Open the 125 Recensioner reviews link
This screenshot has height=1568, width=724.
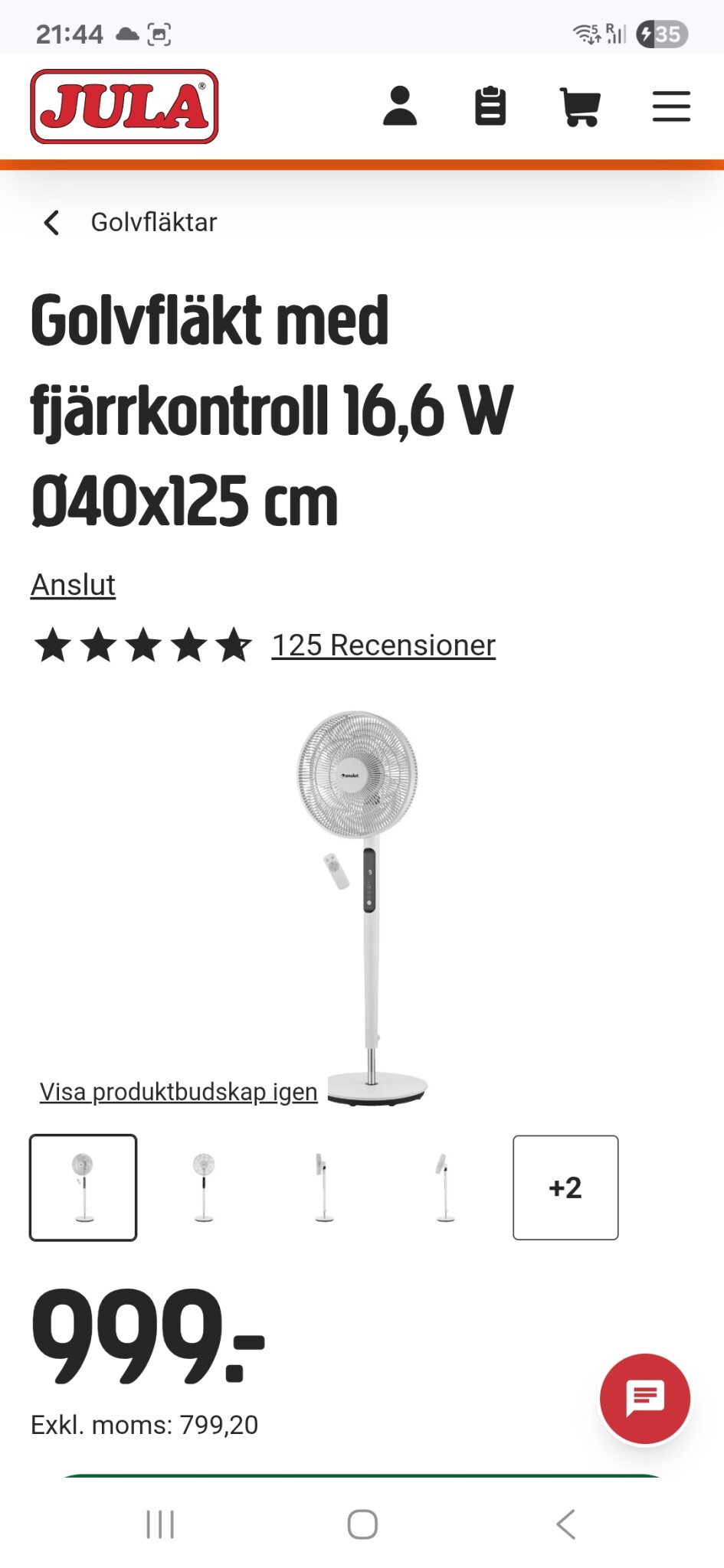pos(383,645)
